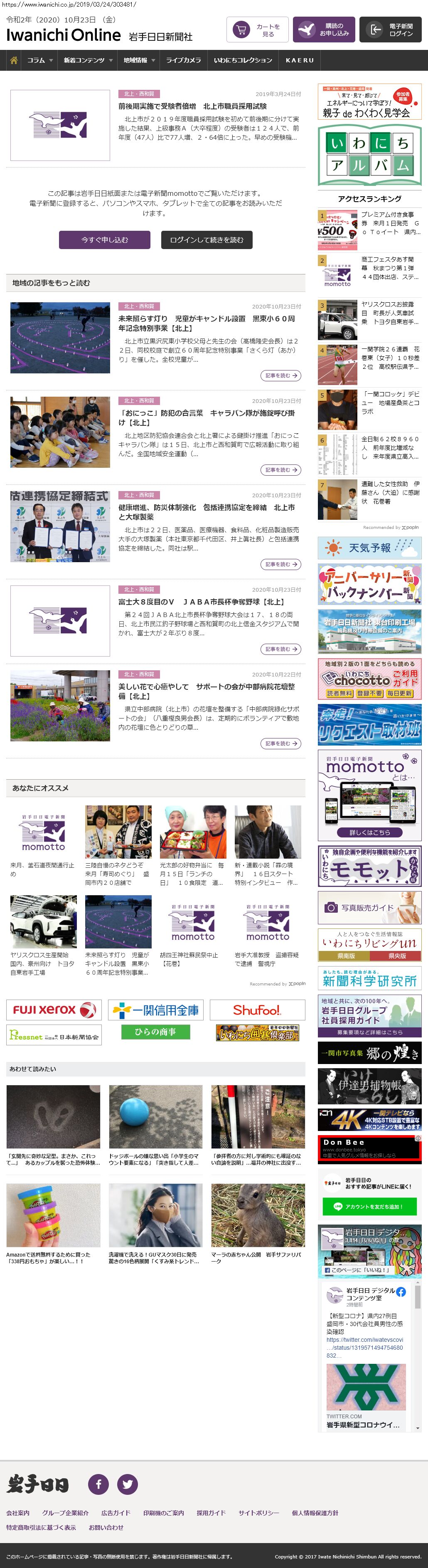
Task: Tap ログインして続きを読む button
Action: (x=207, y=240)
